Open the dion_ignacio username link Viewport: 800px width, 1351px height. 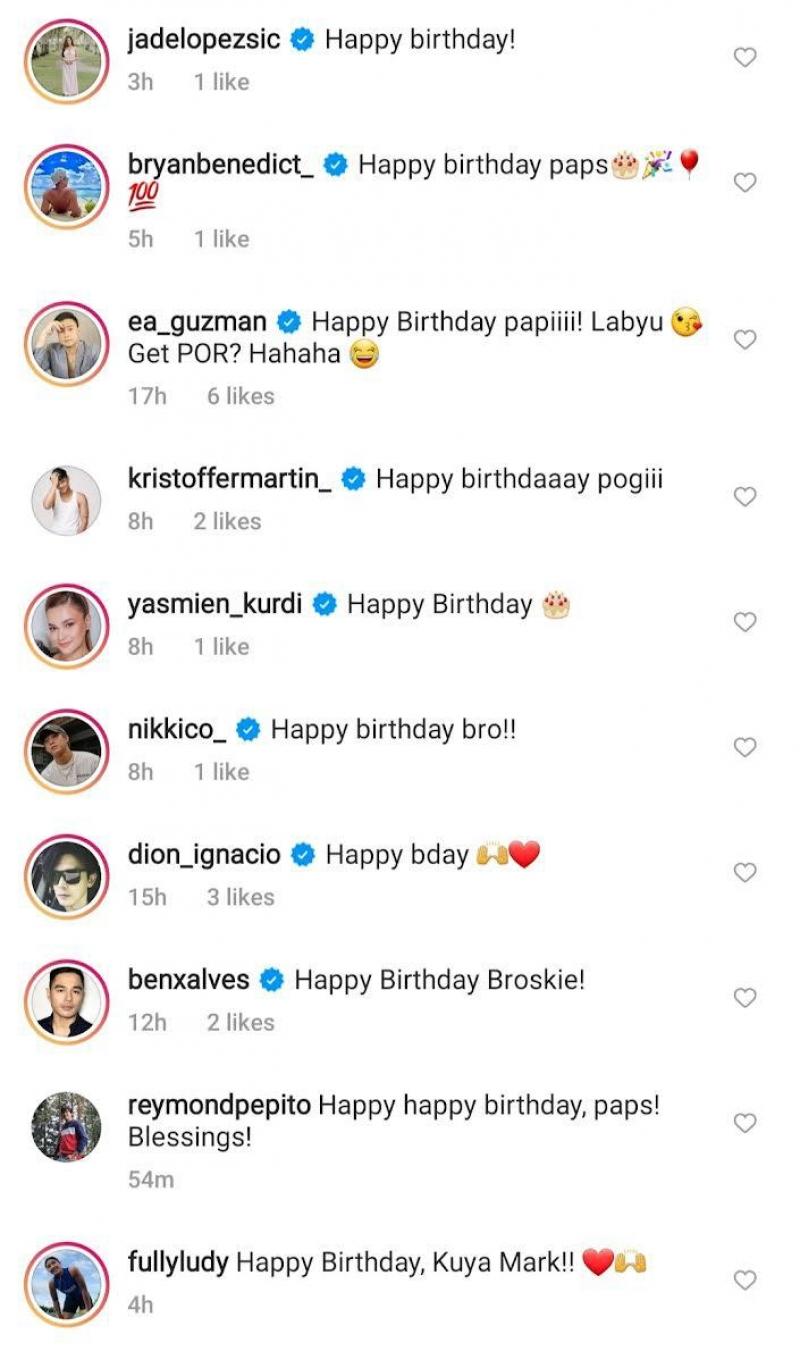[204, 855]
